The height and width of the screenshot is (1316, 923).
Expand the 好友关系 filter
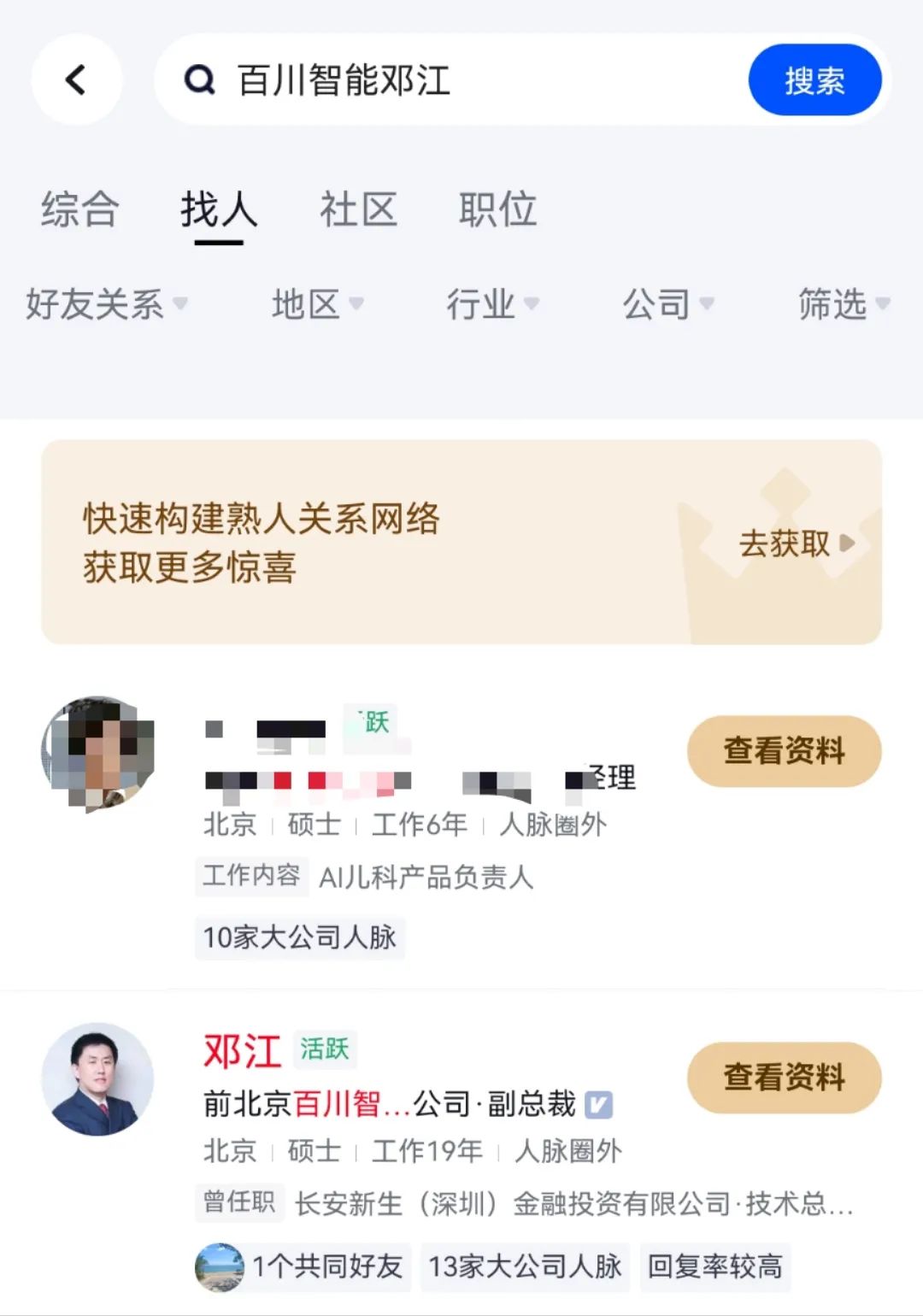(106, 303)
